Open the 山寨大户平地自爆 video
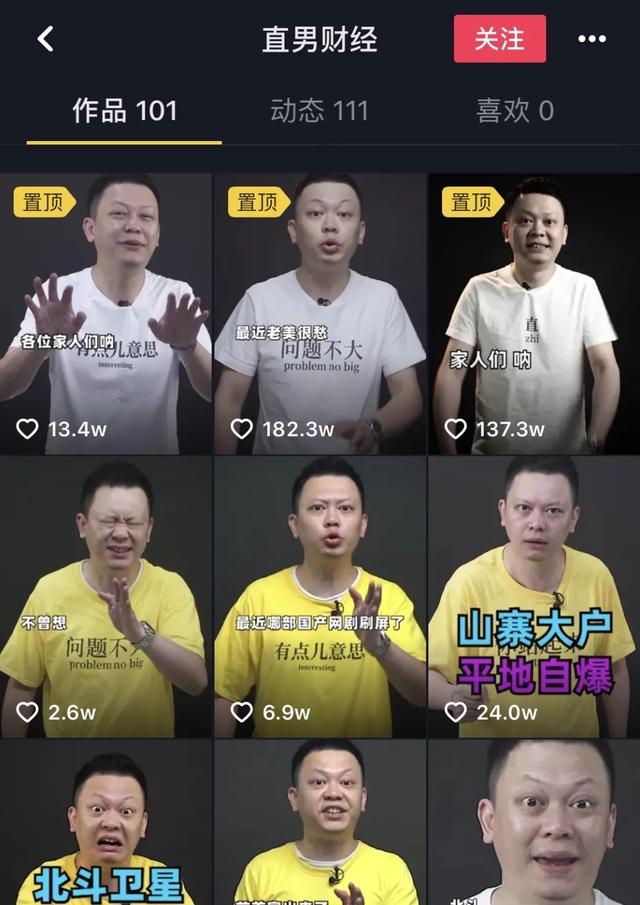The image size is (640, 905). 534,597
